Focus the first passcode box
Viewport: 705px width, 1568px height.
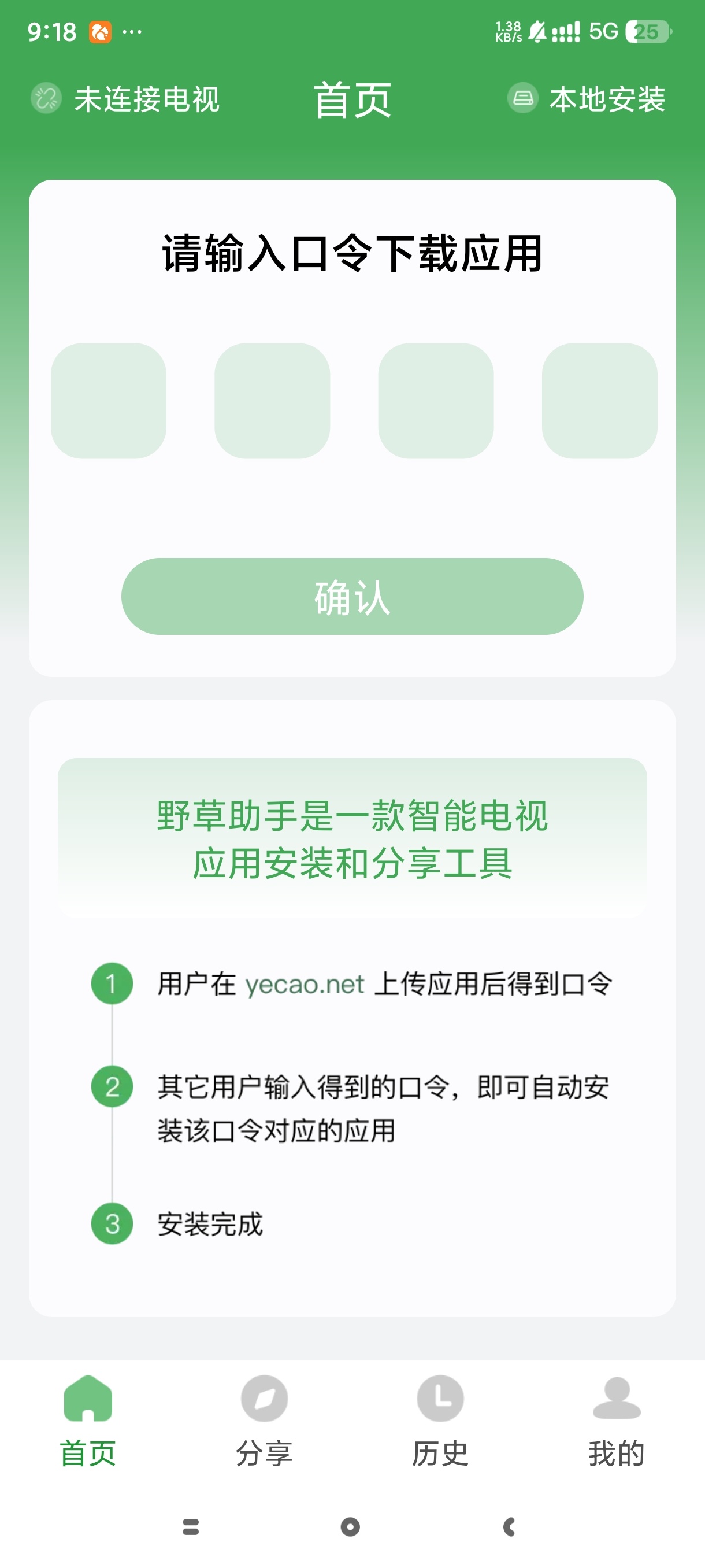click(x=108, y=401)
